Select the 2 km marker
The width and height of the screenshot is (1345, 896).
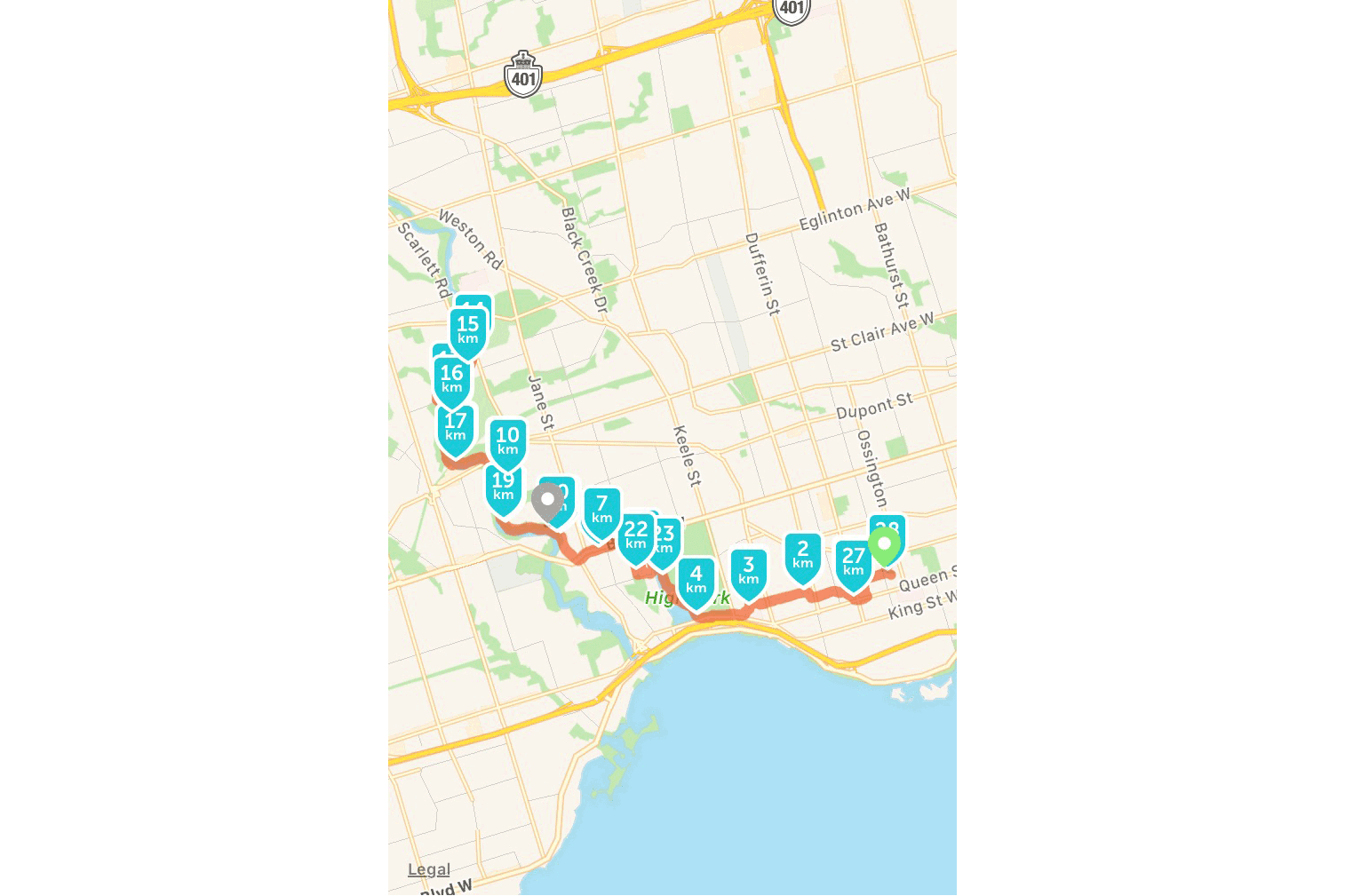pyautogui.click(x=803, y=554)
